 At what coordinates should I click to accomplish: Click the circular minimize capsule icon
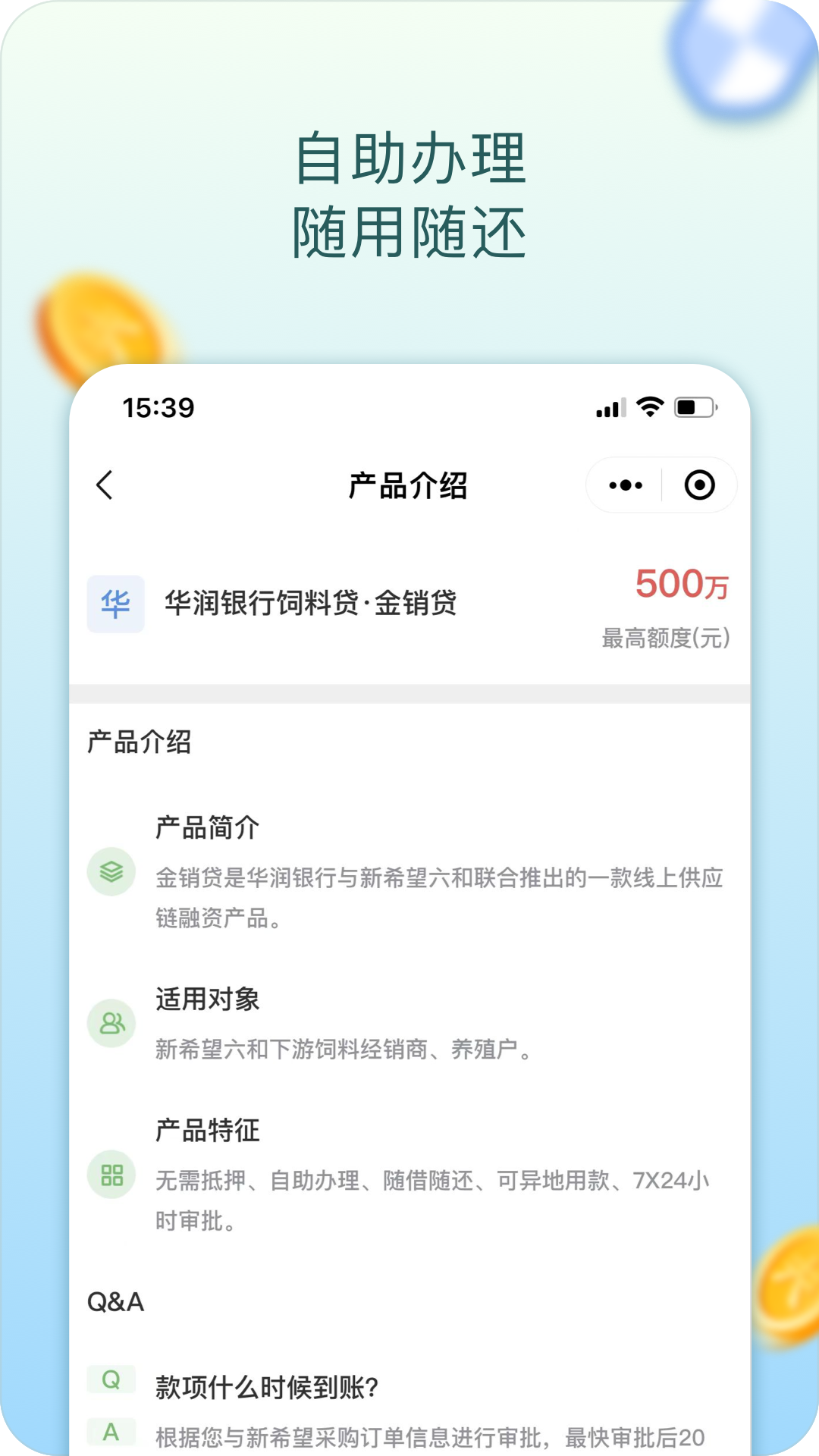click(700, 484)
